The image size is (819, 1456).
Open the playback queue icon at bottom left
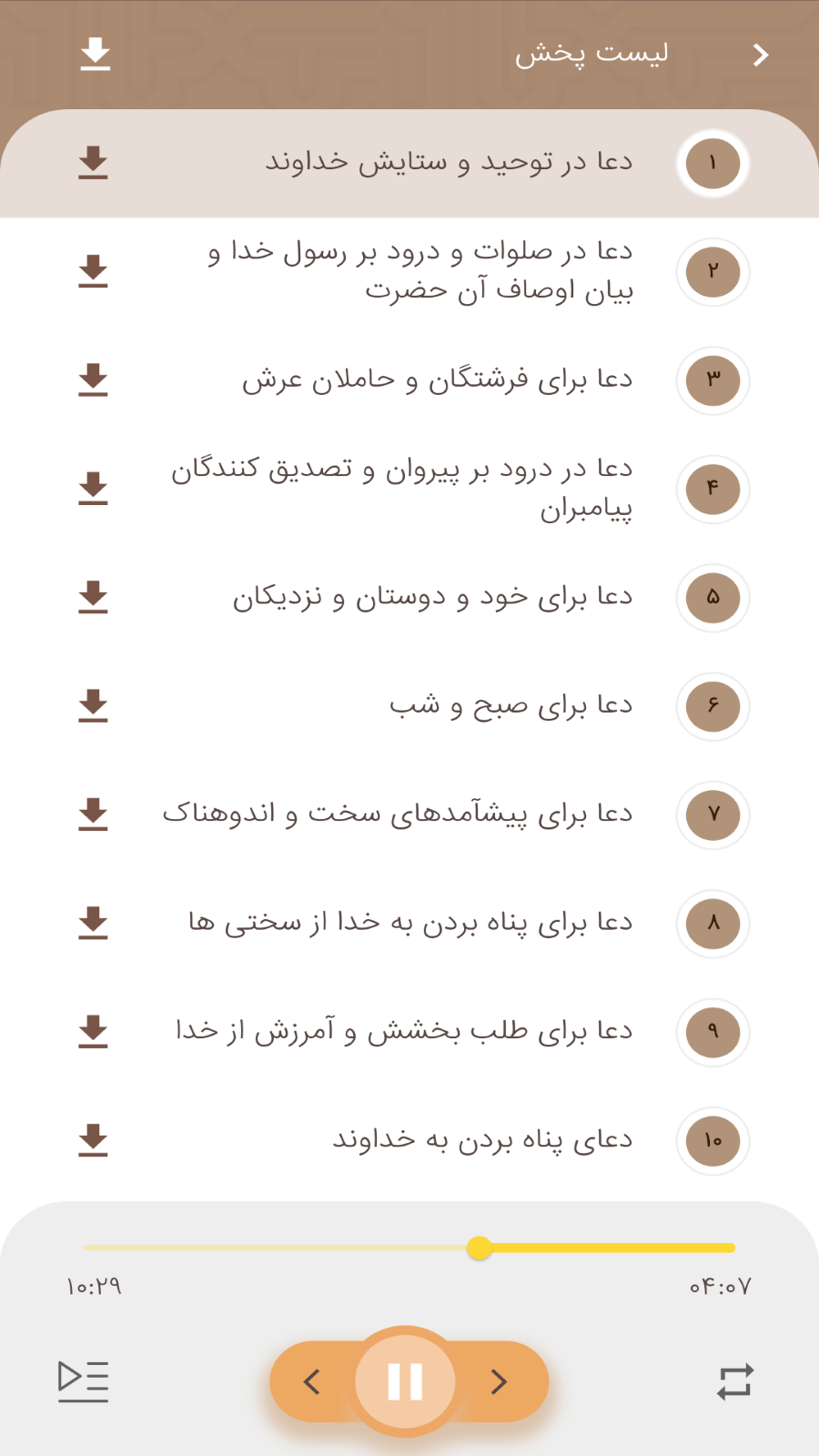click(x=83, y=1380)
